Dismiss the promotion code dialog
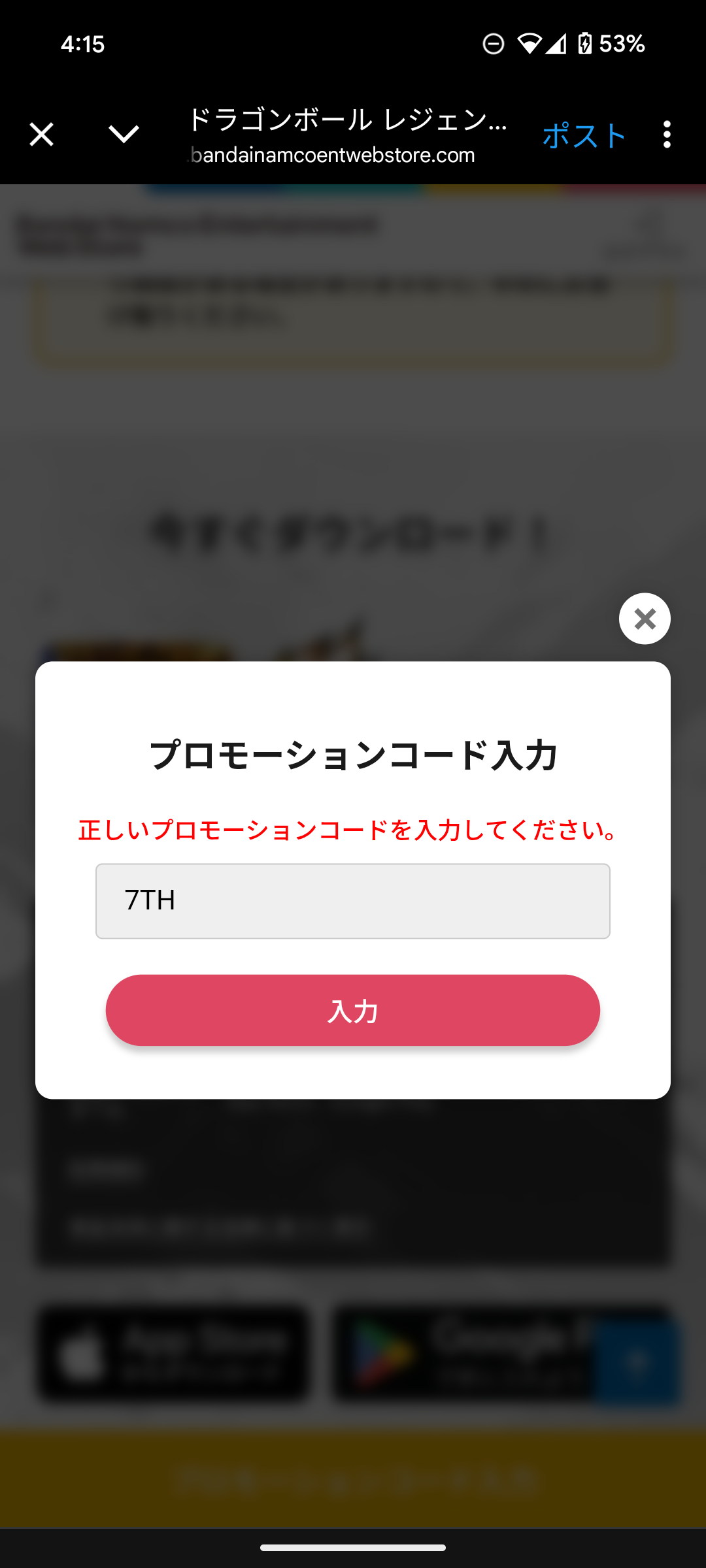Screen dimensions: 706x1568 coord(645,619)
